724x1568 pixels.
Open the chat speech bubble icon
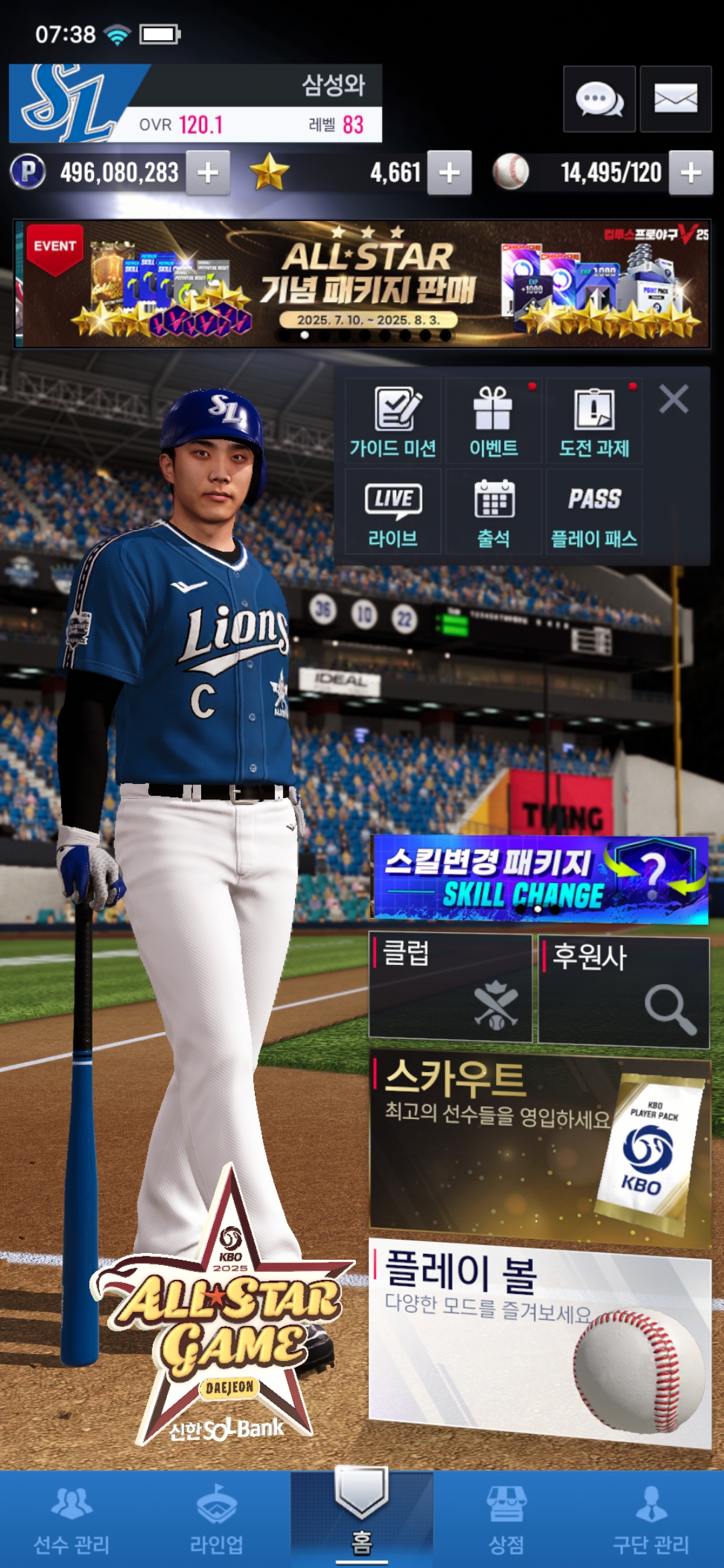(x=599, y=99)
